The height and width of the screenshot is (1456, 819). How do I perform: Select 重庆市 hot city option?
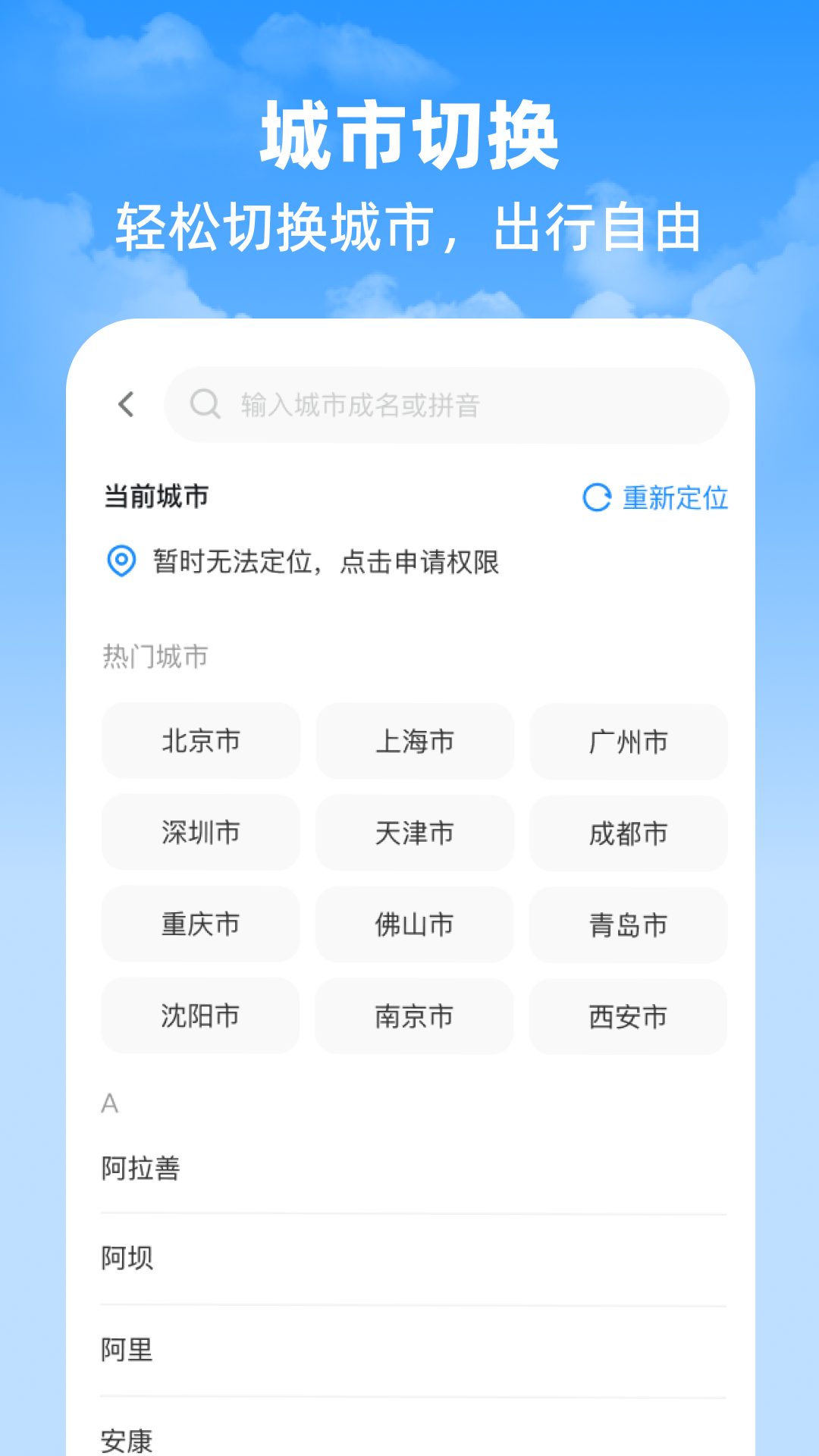(200, 925)
